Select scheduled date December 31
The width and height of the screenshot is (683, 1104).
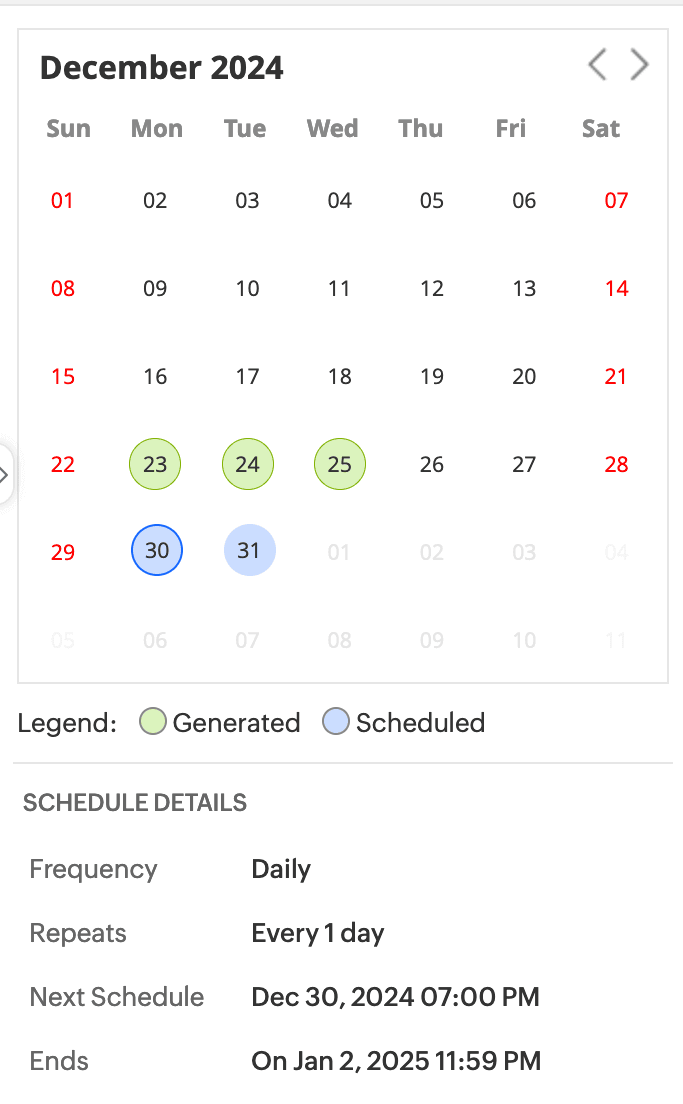tap(249, 551)
